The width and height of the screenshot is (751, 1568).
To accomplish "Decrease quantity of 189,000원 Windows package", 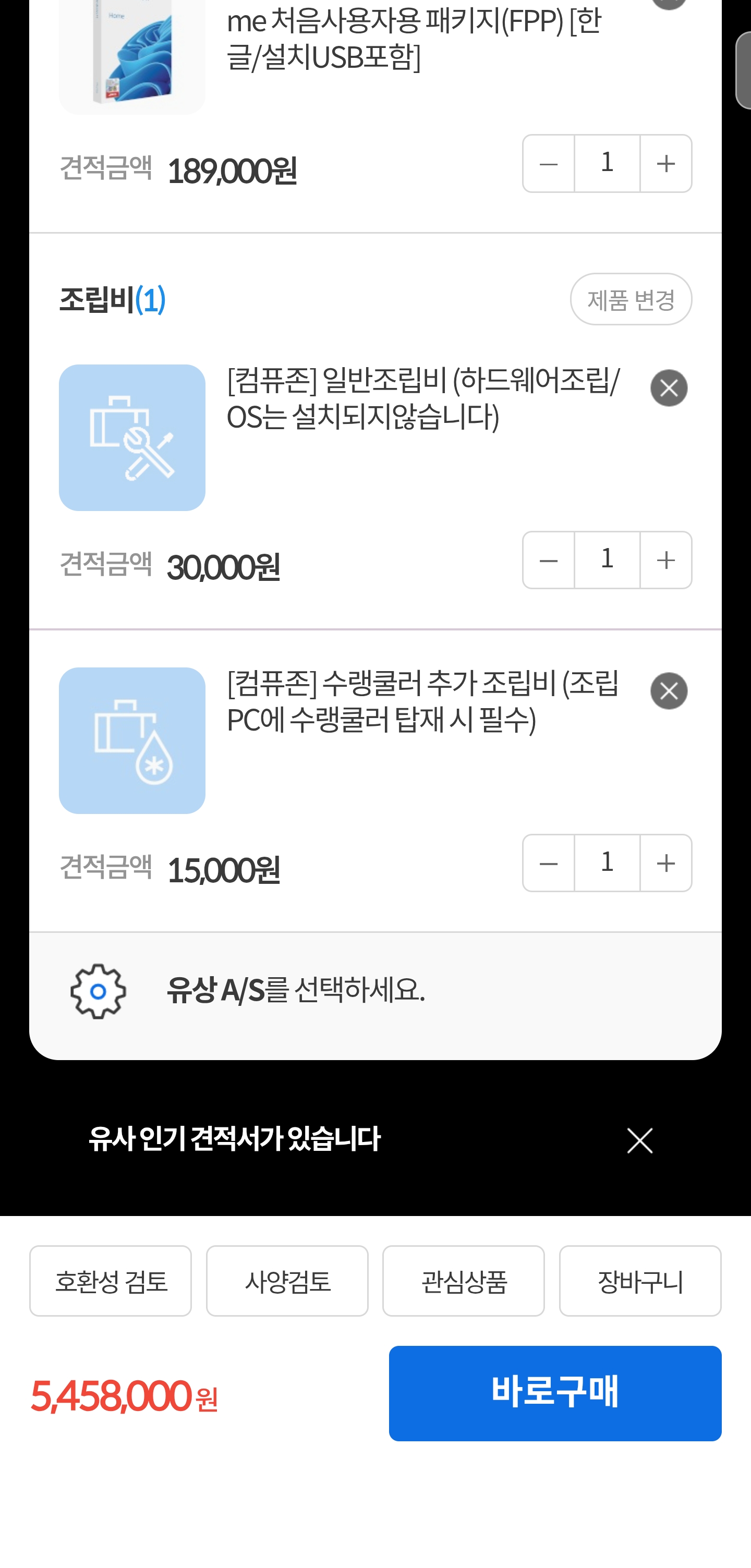I will coord(548,164).
